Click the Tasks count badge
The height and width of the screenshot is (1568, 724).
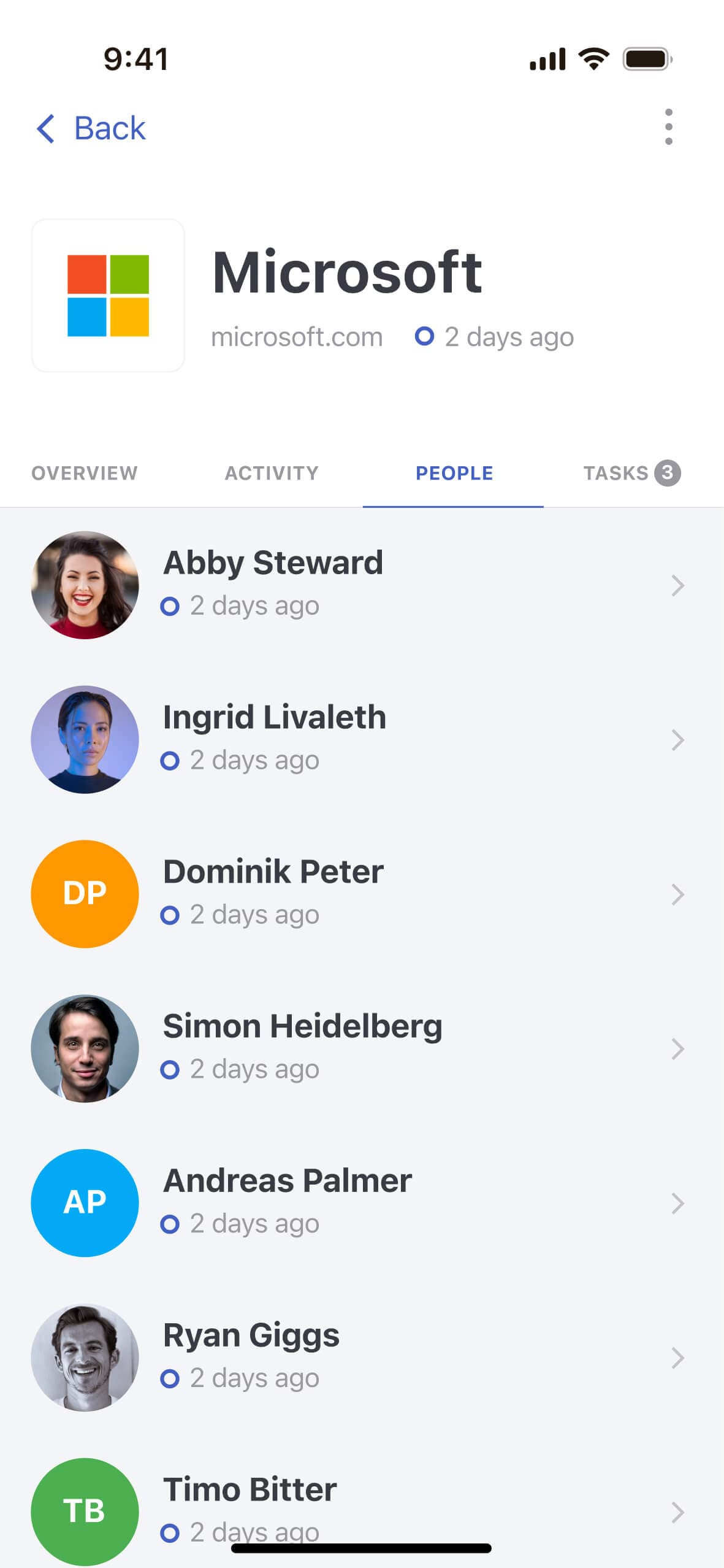tap(669, 473)
